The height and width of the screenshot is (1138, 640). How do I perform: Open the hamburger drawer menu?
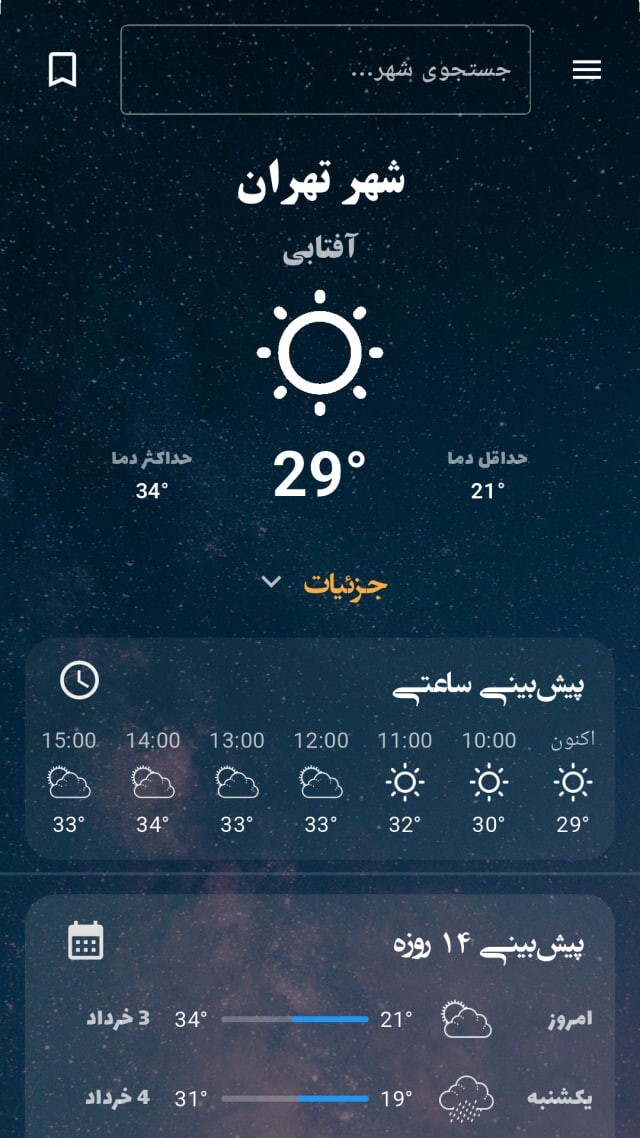[x=587, y=70]
